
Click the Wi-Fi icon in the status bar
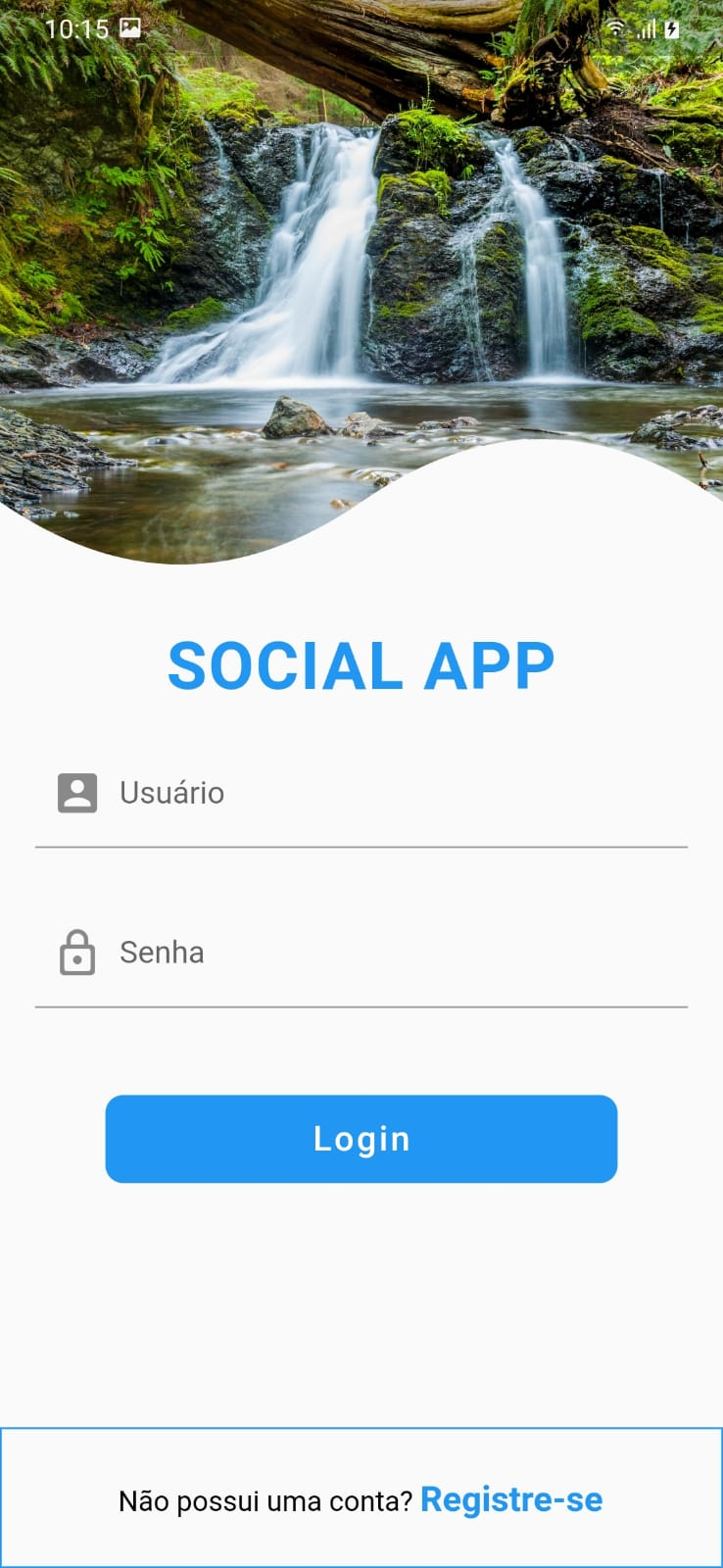pyautogui.click(x=615, y=27)
